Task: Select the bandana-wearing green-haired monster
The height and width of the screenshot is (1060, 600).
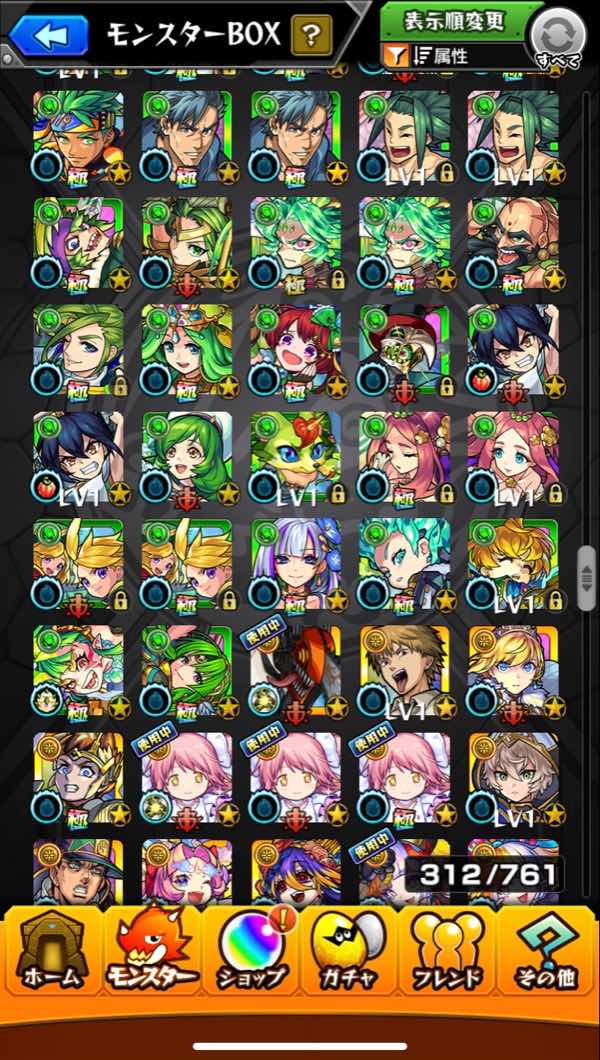Action: 78,133
